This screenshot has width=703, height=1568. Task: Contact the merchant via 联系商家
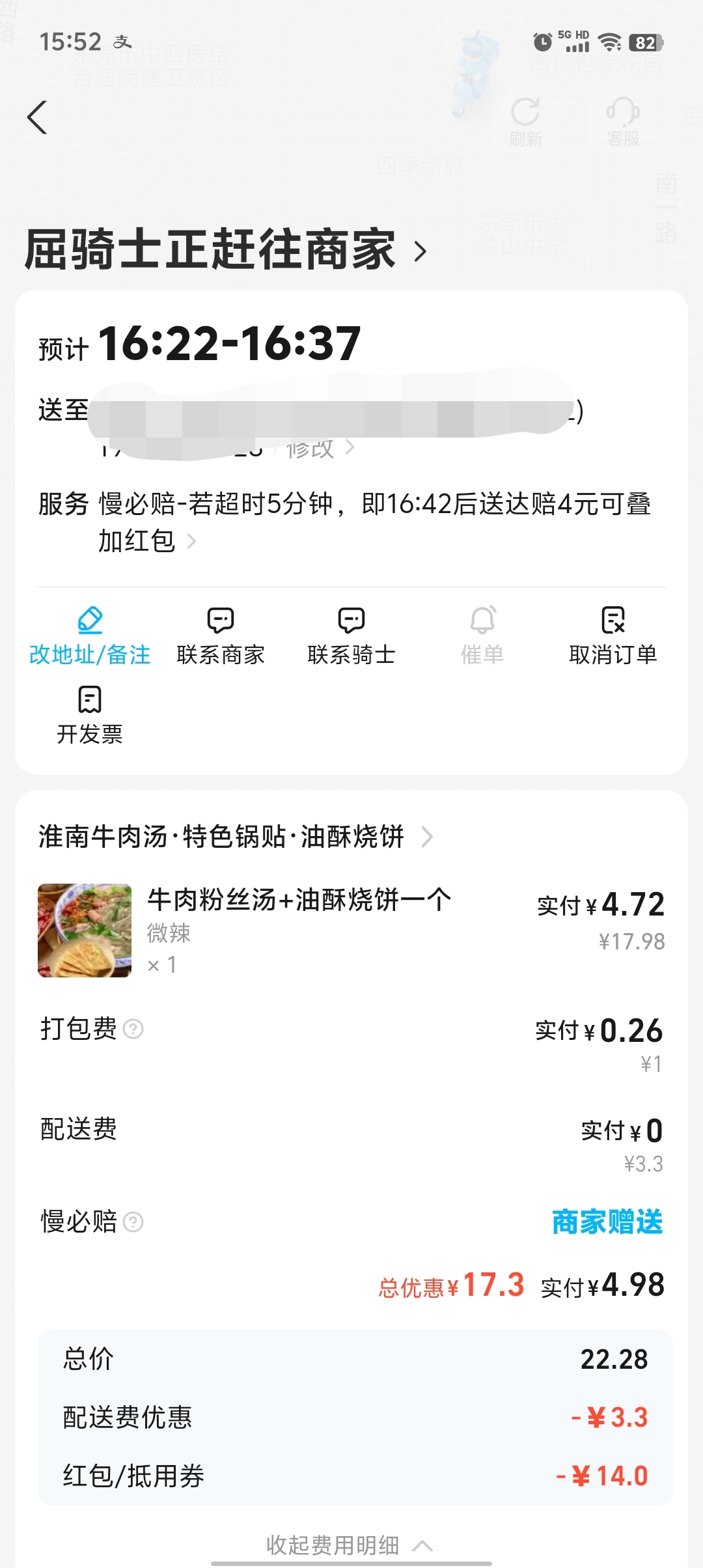click(221, 636)
